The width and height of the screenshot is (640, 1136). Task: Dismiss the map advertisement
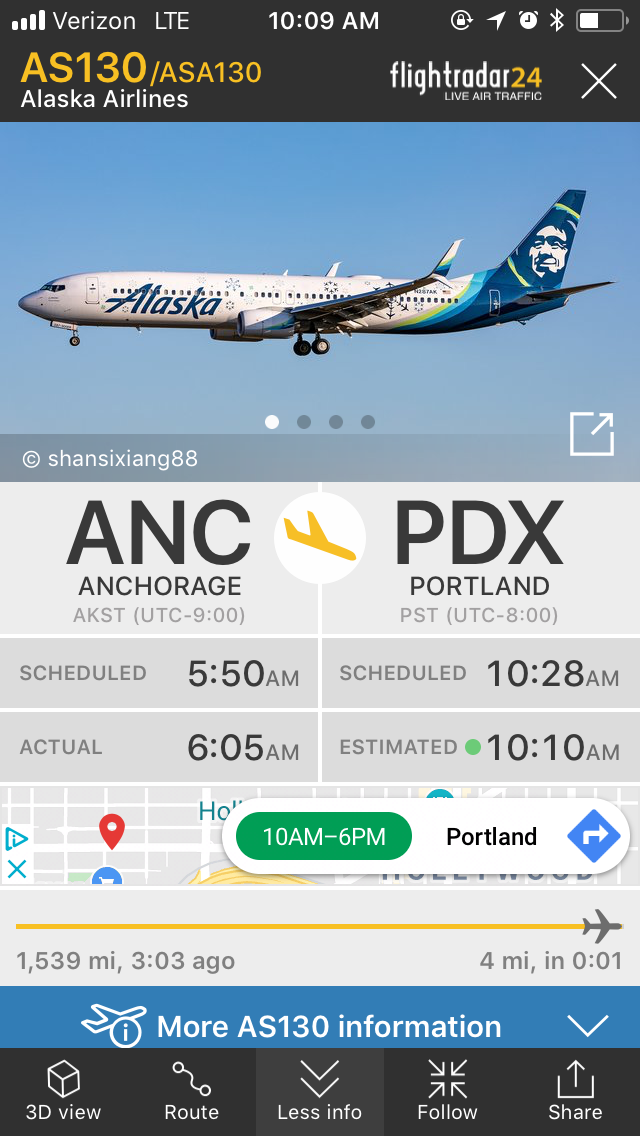pyautogui.click(x=16, y=868)
